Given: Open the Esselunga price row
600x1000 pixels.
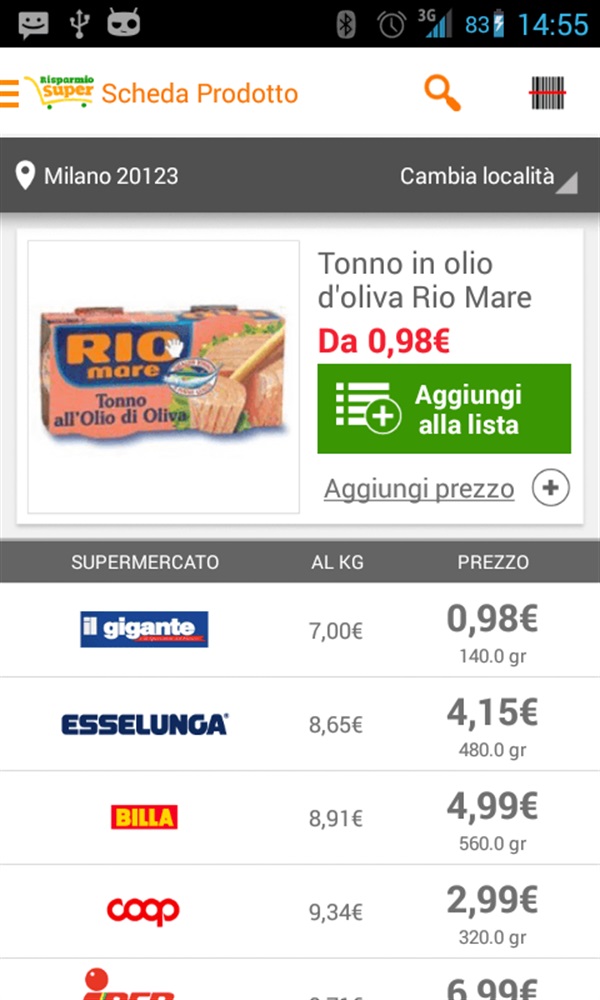Looking at the screenshot, I should click(x=300, y=724).
